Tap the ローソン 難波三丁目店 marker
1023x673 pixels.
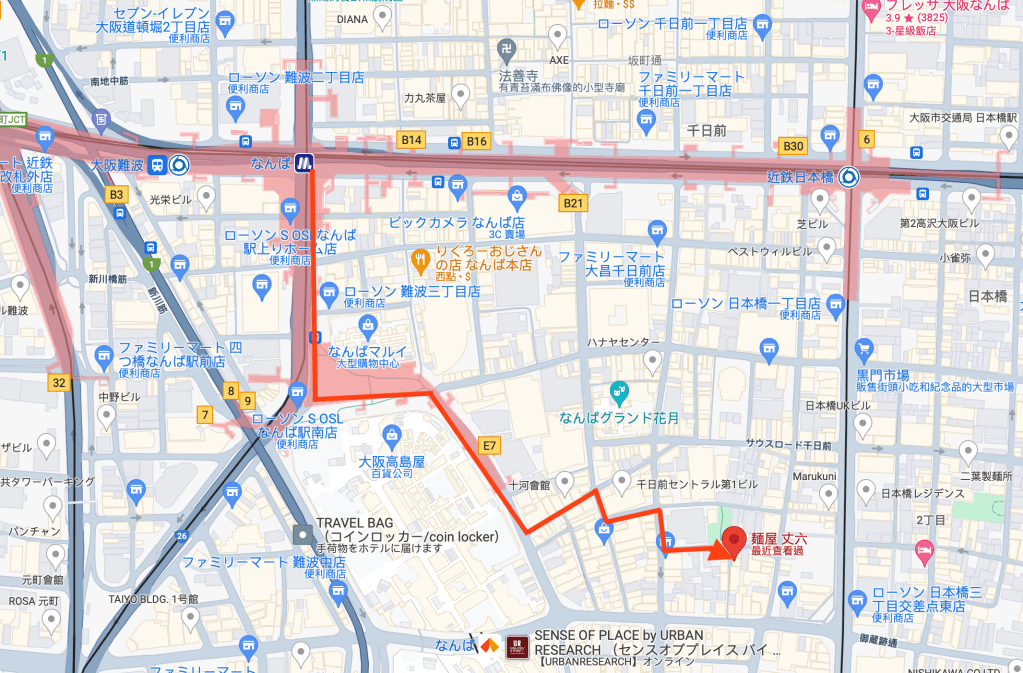click(329, 293)
